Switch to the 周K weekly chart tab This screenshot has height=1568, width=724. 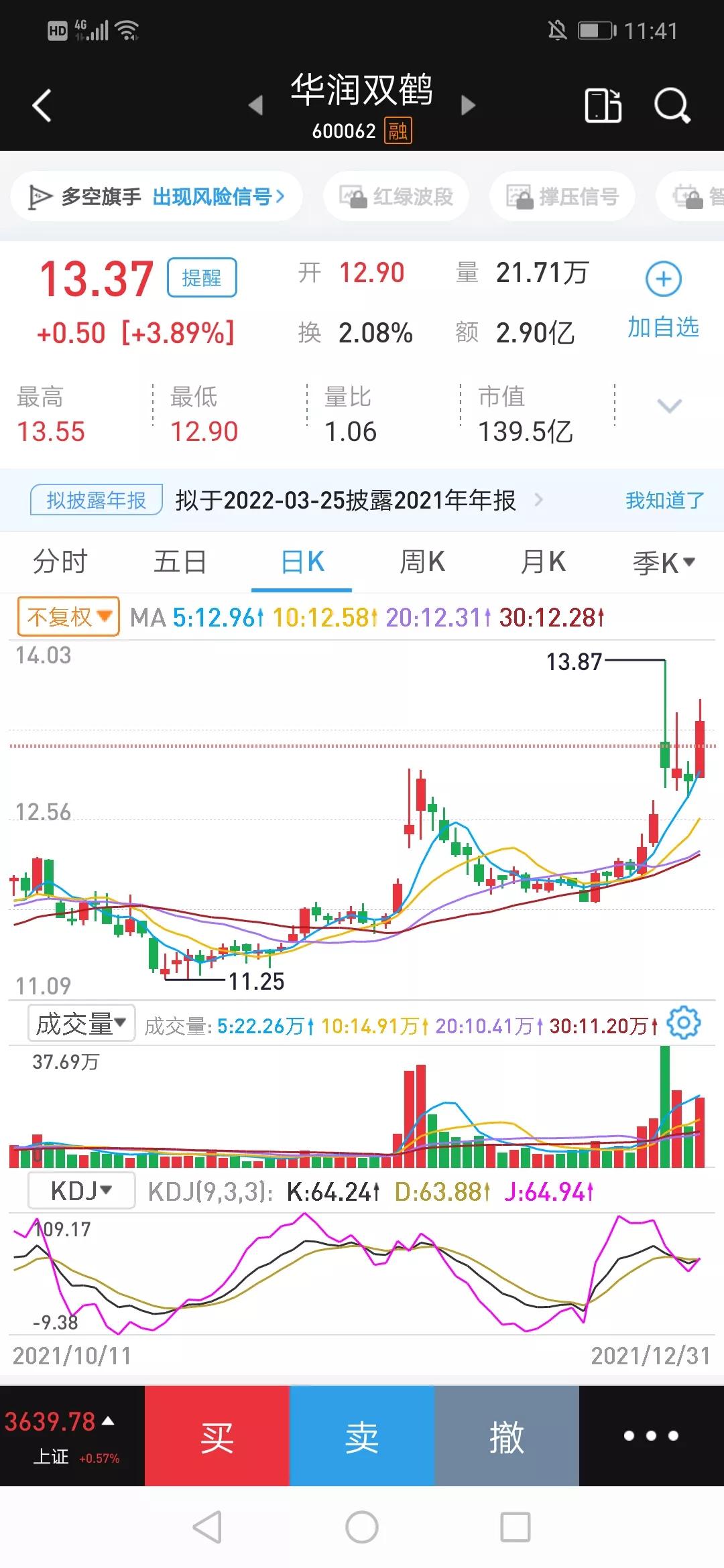pyautogui.click(x=421, y=562)
